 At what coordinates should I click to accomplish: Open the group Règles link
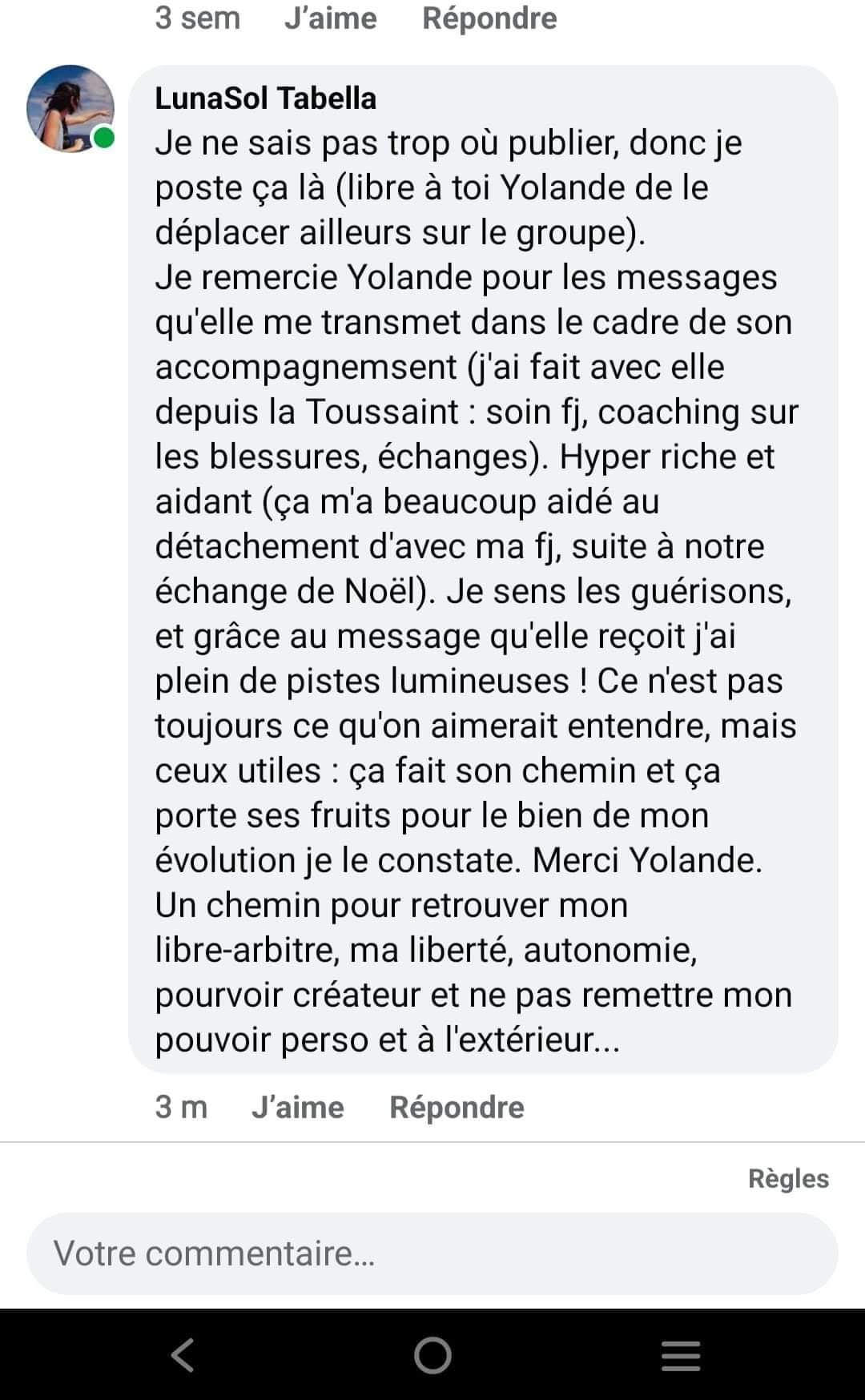[x=788, y=1178]
